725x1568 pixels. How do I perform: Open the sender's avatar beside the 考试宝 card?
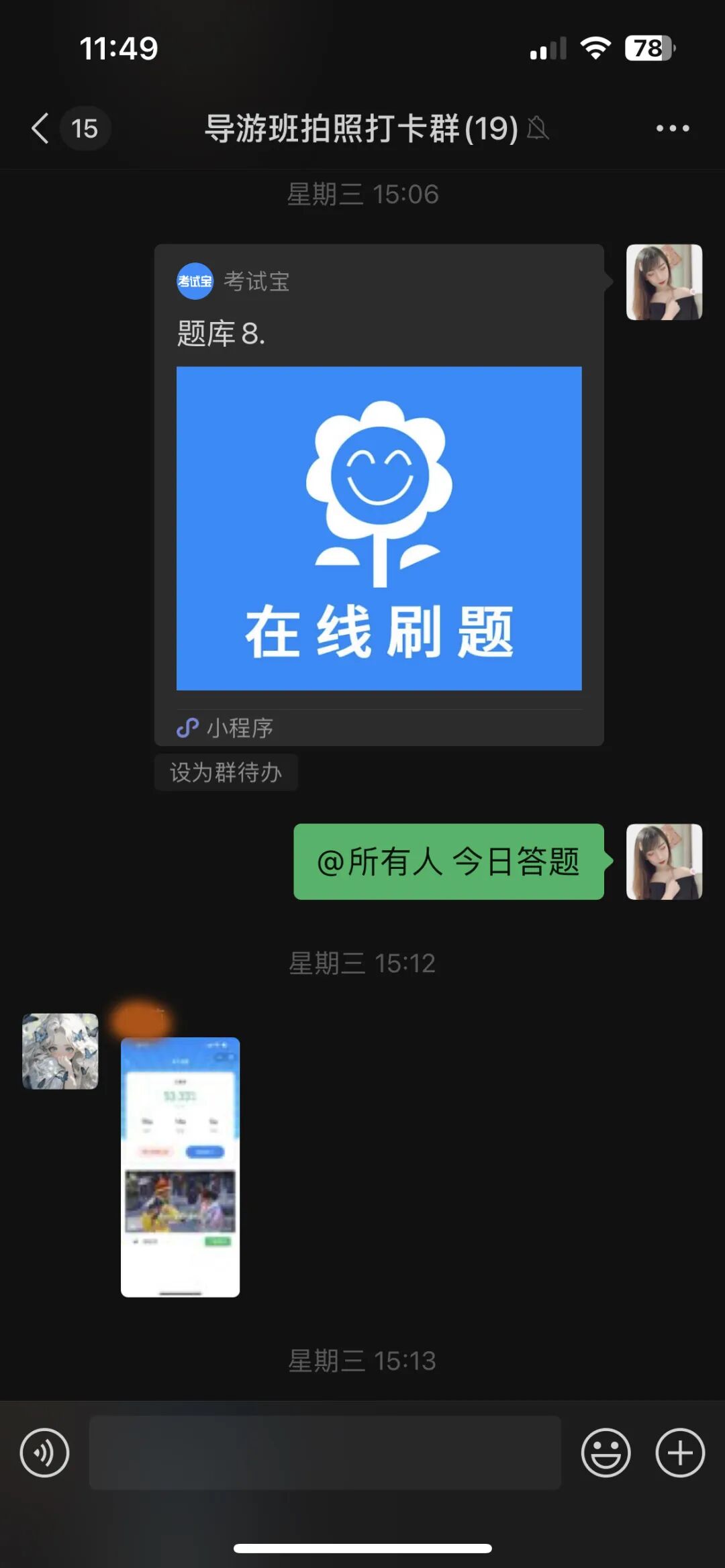coord(664,282)
